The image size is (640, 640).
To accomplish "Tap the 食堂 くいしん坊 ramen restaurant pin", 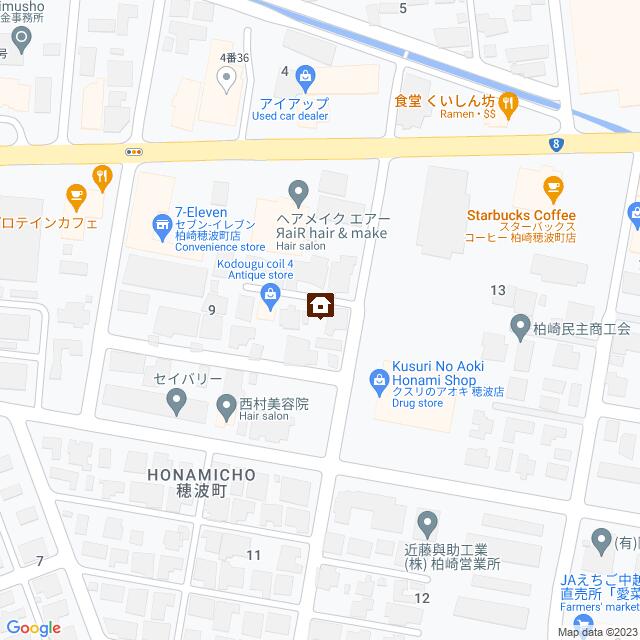I will 509,100.
